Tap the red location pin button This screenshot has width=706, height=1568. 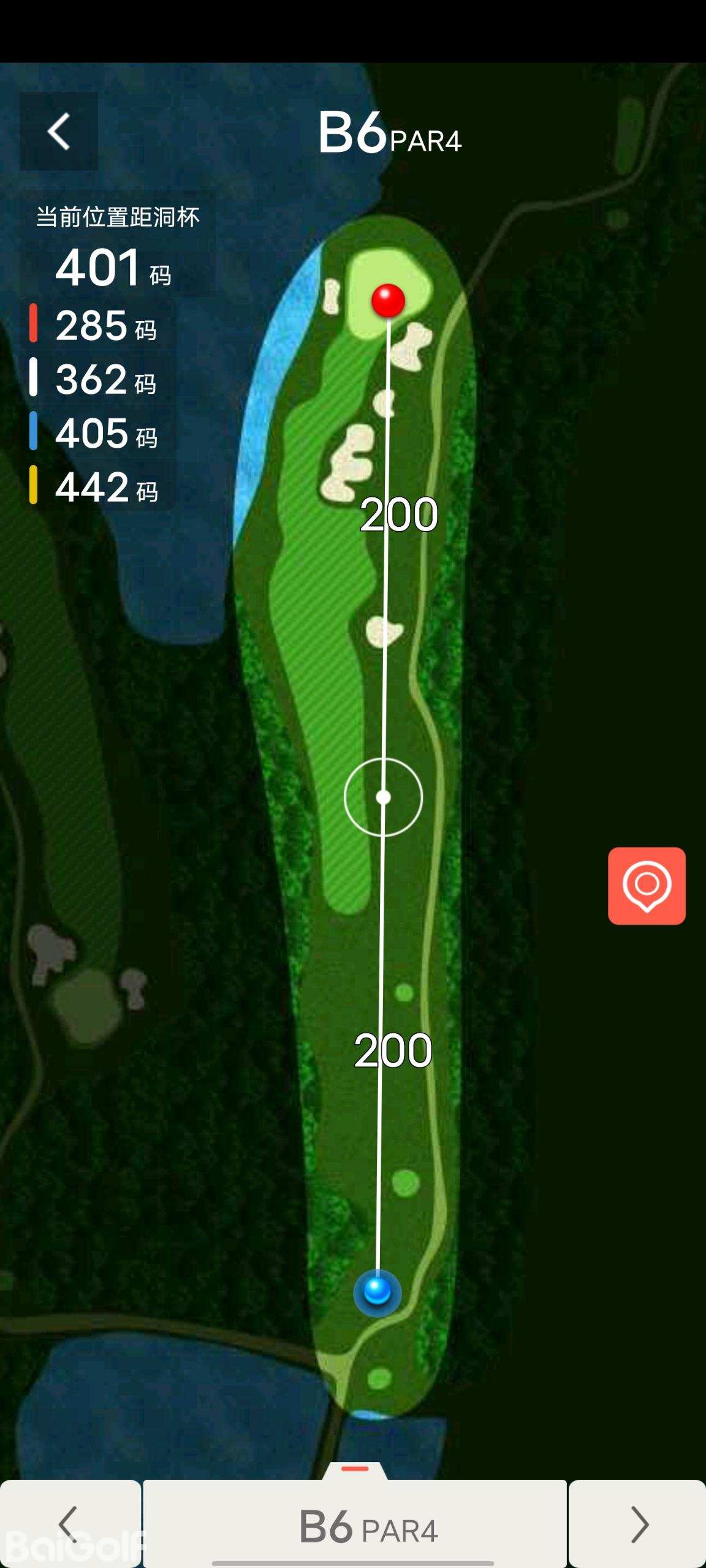[647, 886]
